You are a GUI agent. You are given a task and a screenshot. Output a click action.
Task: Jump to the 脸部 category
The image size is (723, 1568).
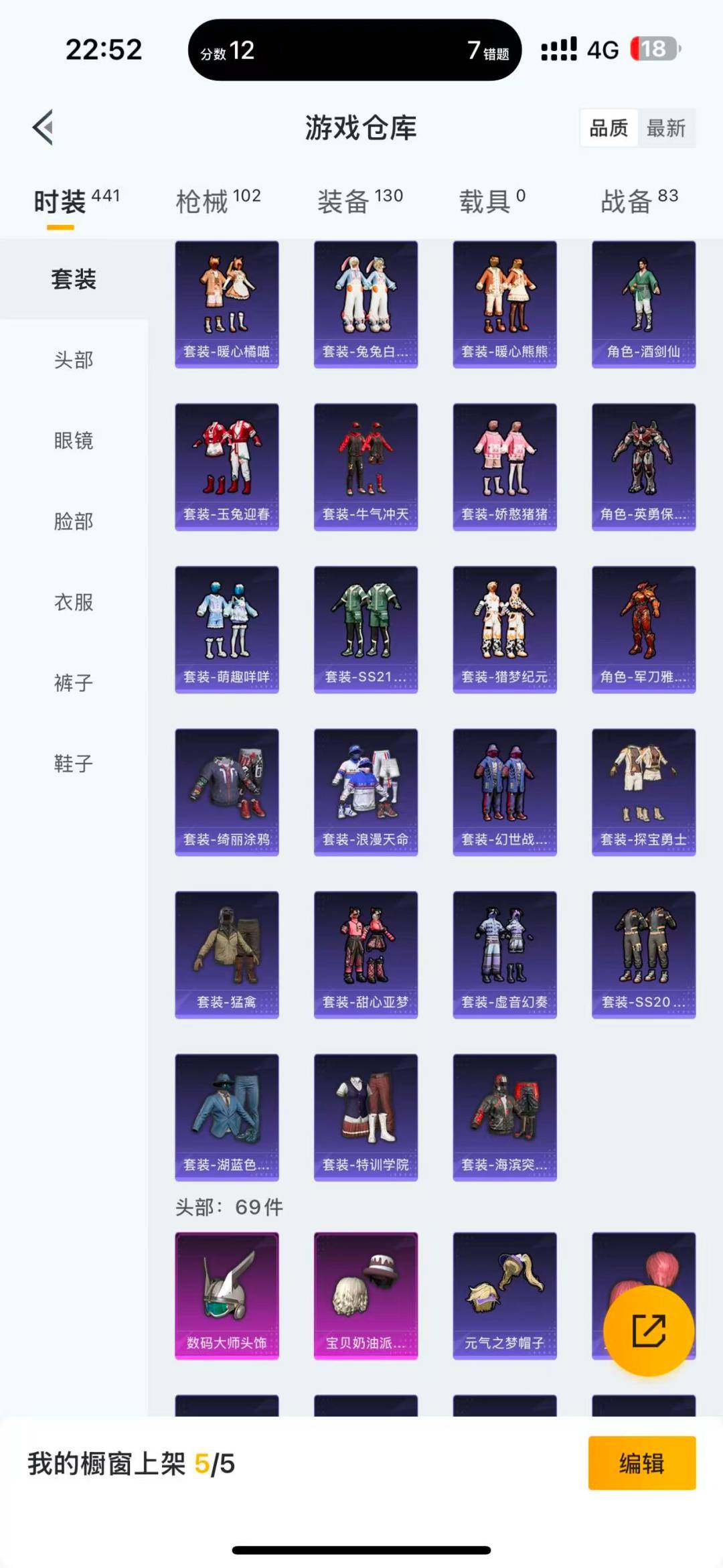[74, 521]
